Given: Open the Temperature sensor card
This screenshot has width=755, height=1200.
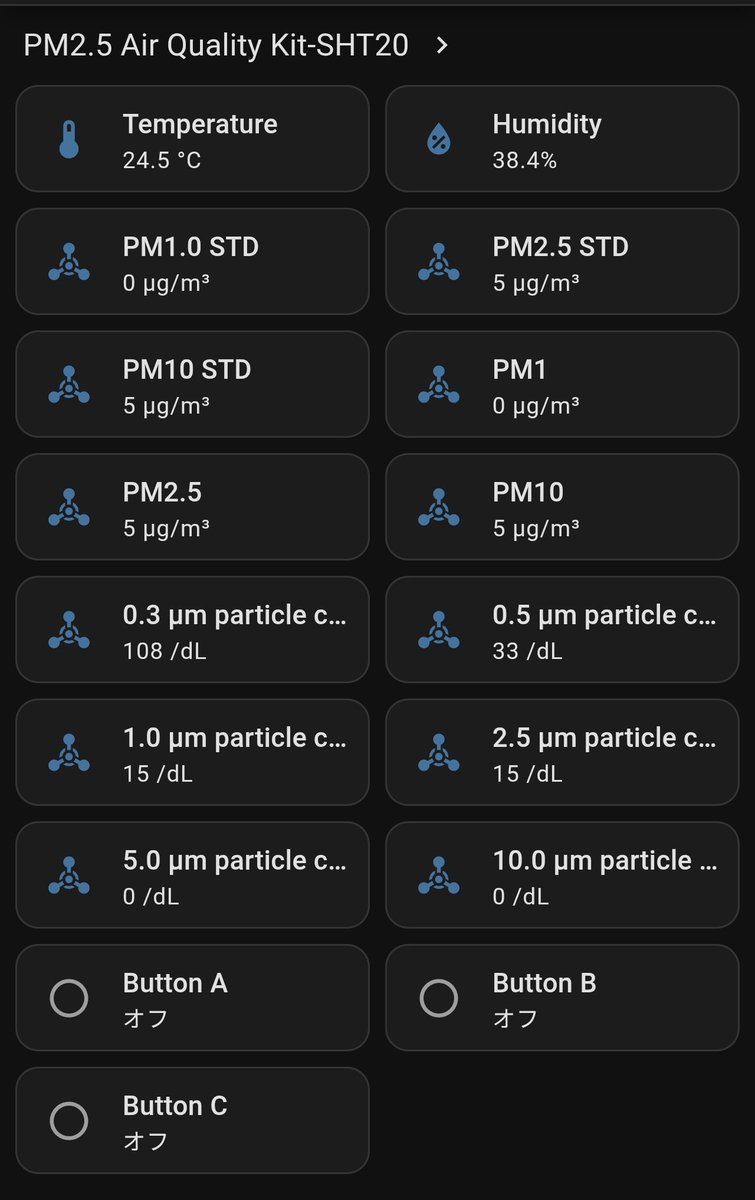Looking at the screenshot, I should (x=192, y=139).
